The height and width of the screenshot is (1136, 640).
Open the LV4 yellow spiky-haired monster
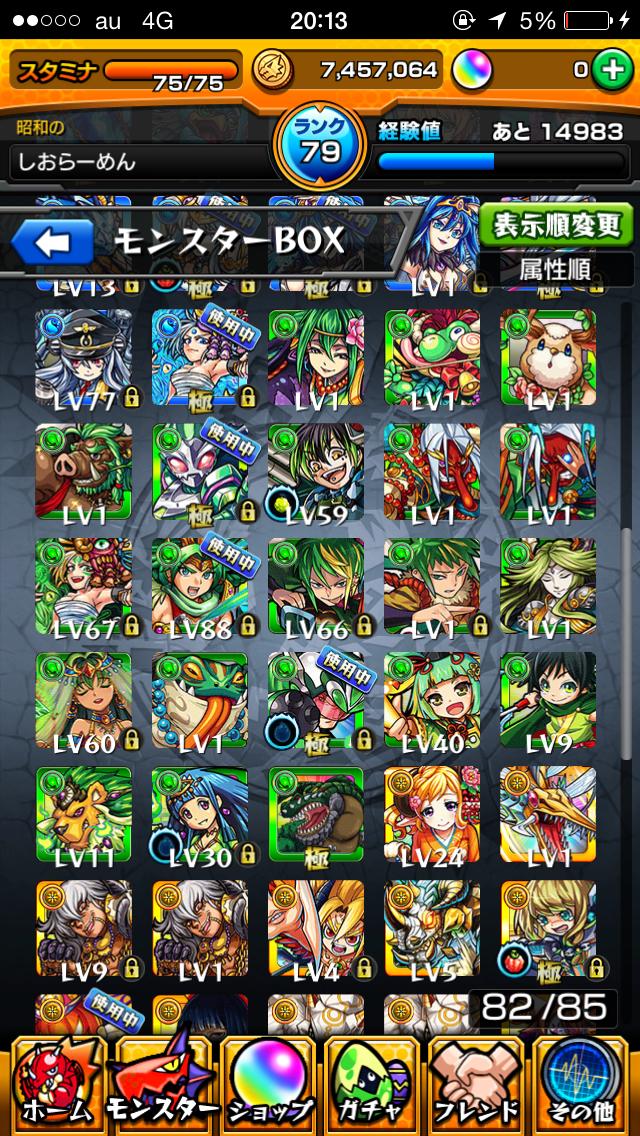pos(316,929)
